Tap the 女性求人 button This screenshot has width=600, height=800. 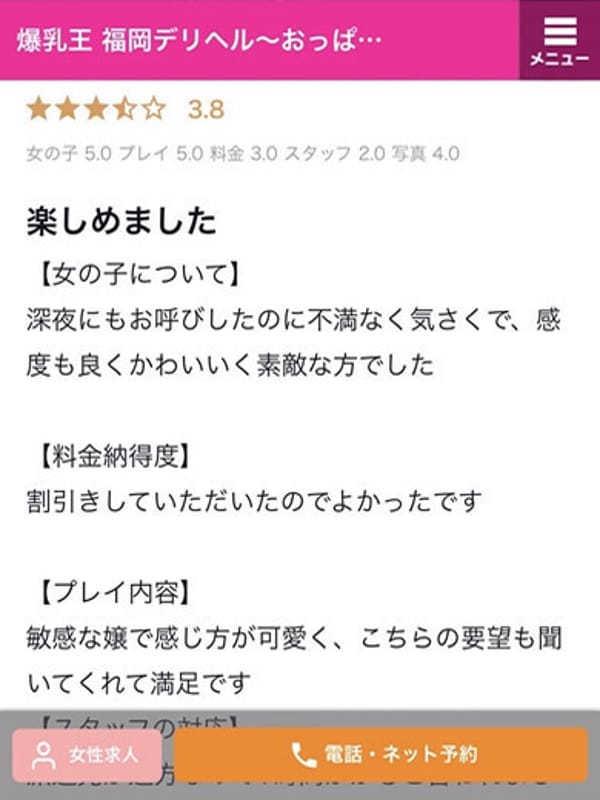(x=86, y=755)
